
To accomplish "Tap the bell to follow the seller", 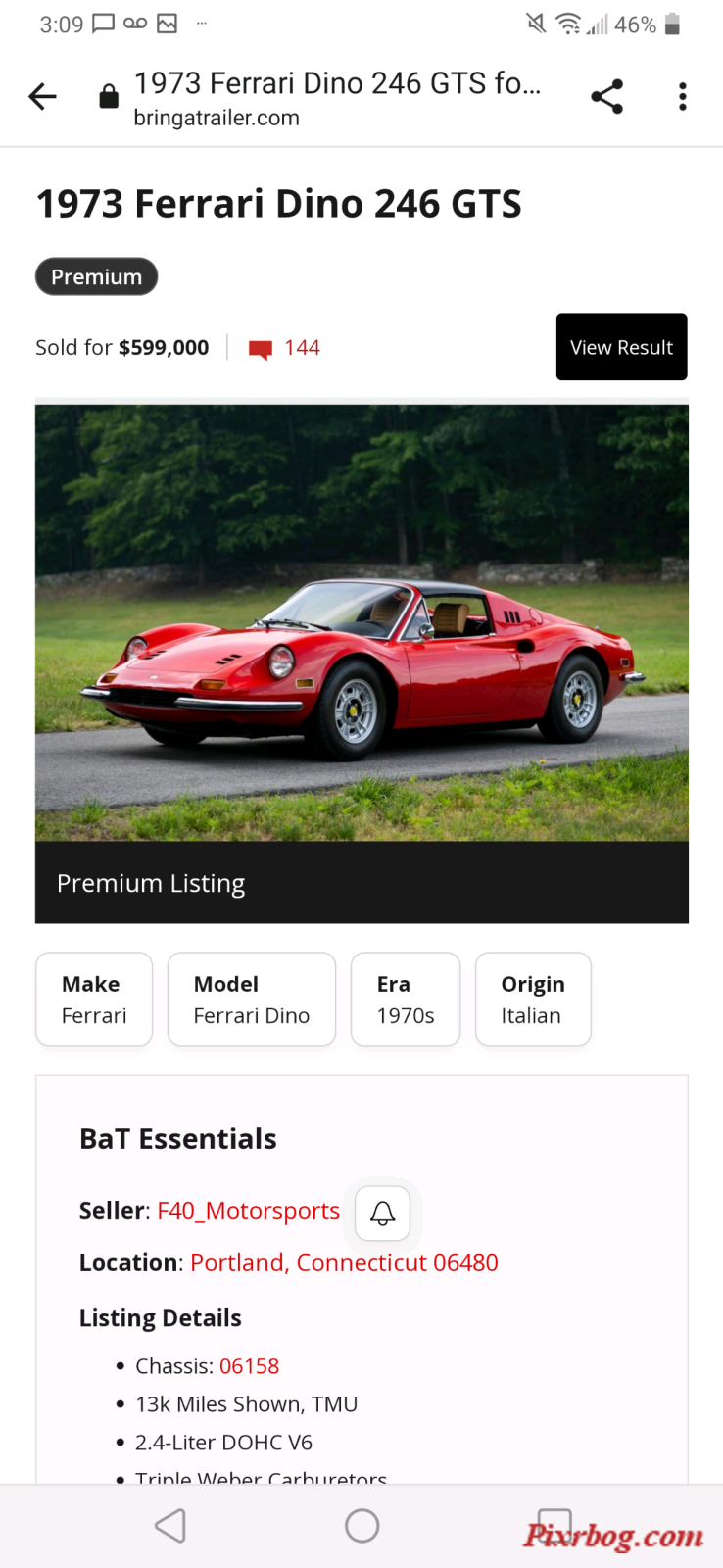I will (382, 1213).
